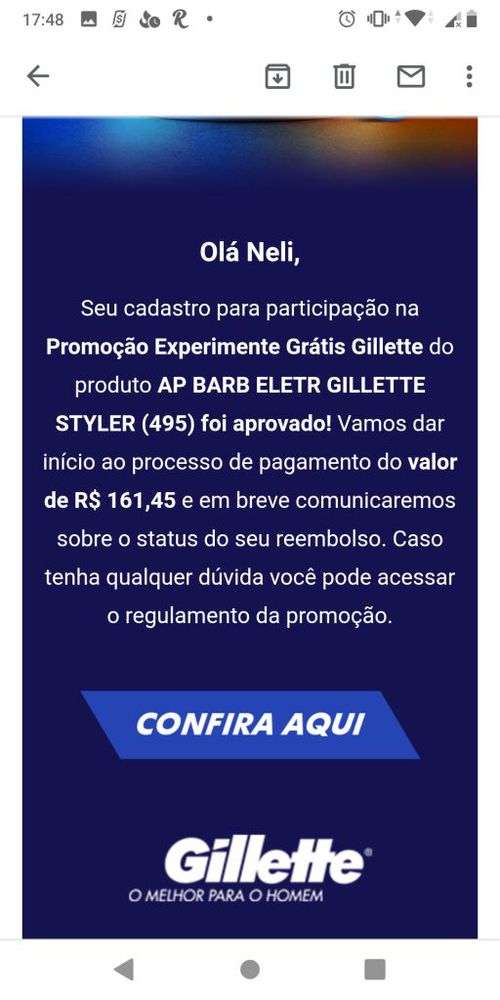Viewport: 500px width, 1000px height.
Task: Archive this email
Action: pyautogui.click(x=277, y=77)
